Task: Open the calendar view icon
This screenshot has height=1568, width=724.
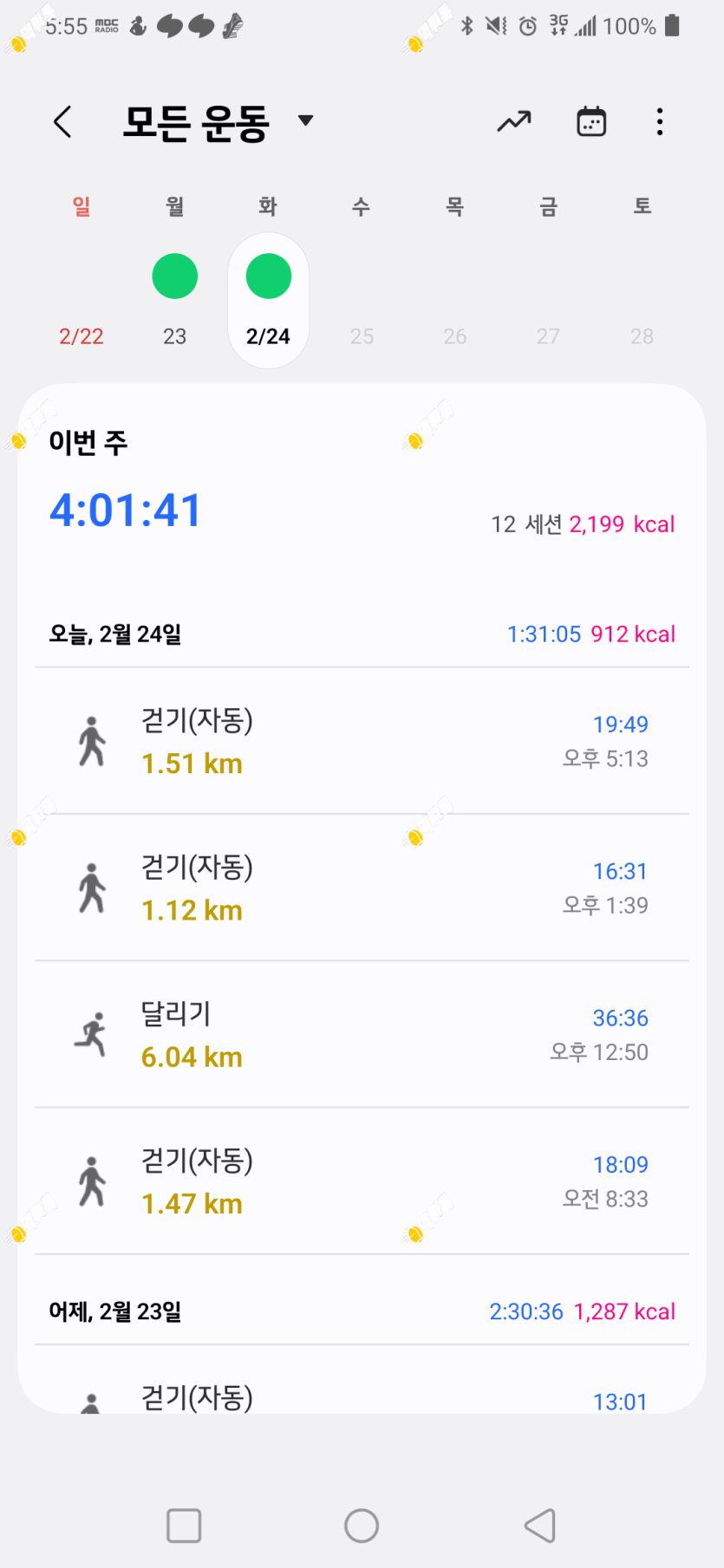Action: pos(591,122)
